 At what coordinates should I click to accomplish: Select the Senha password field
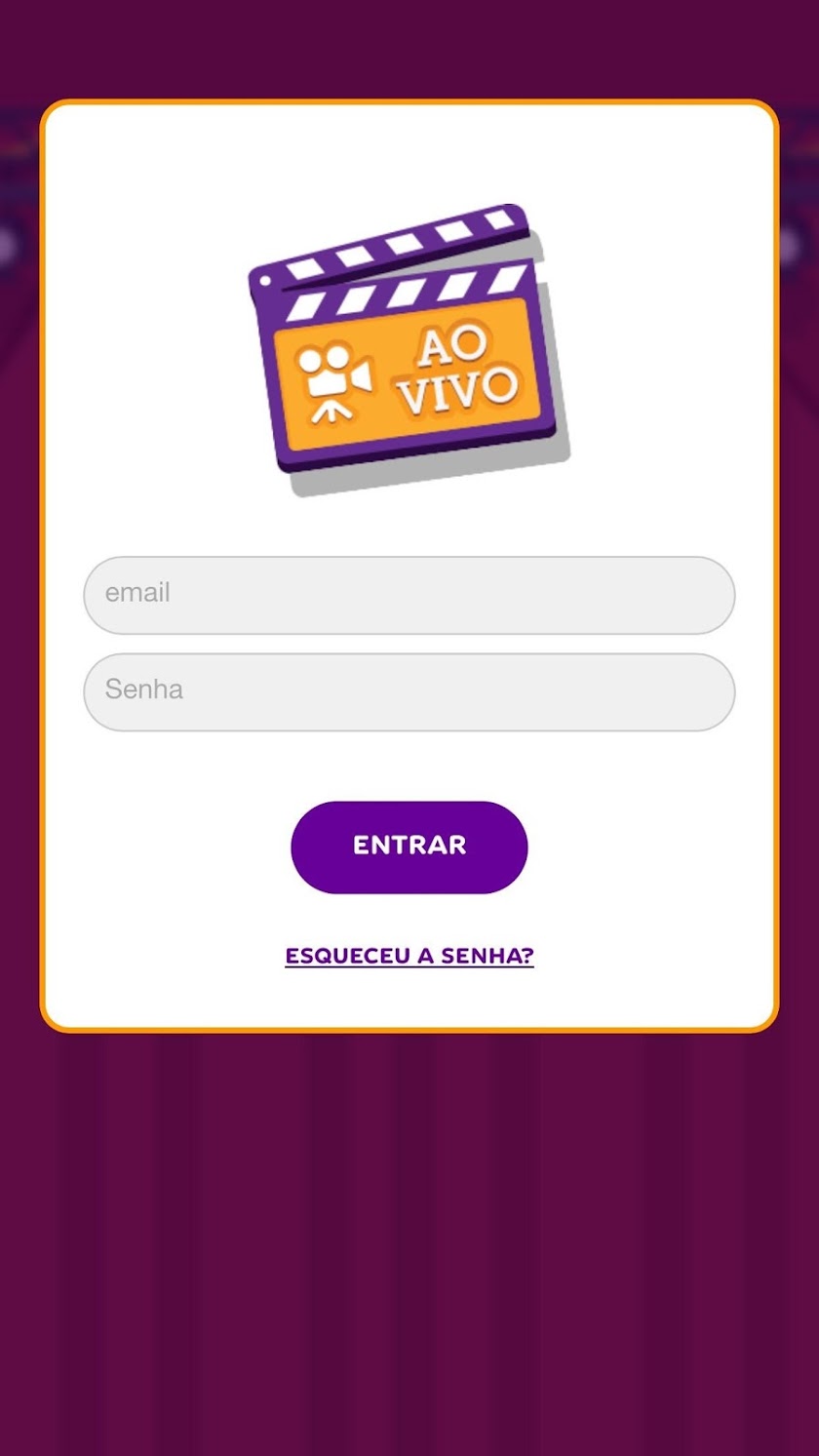point(409,691)
